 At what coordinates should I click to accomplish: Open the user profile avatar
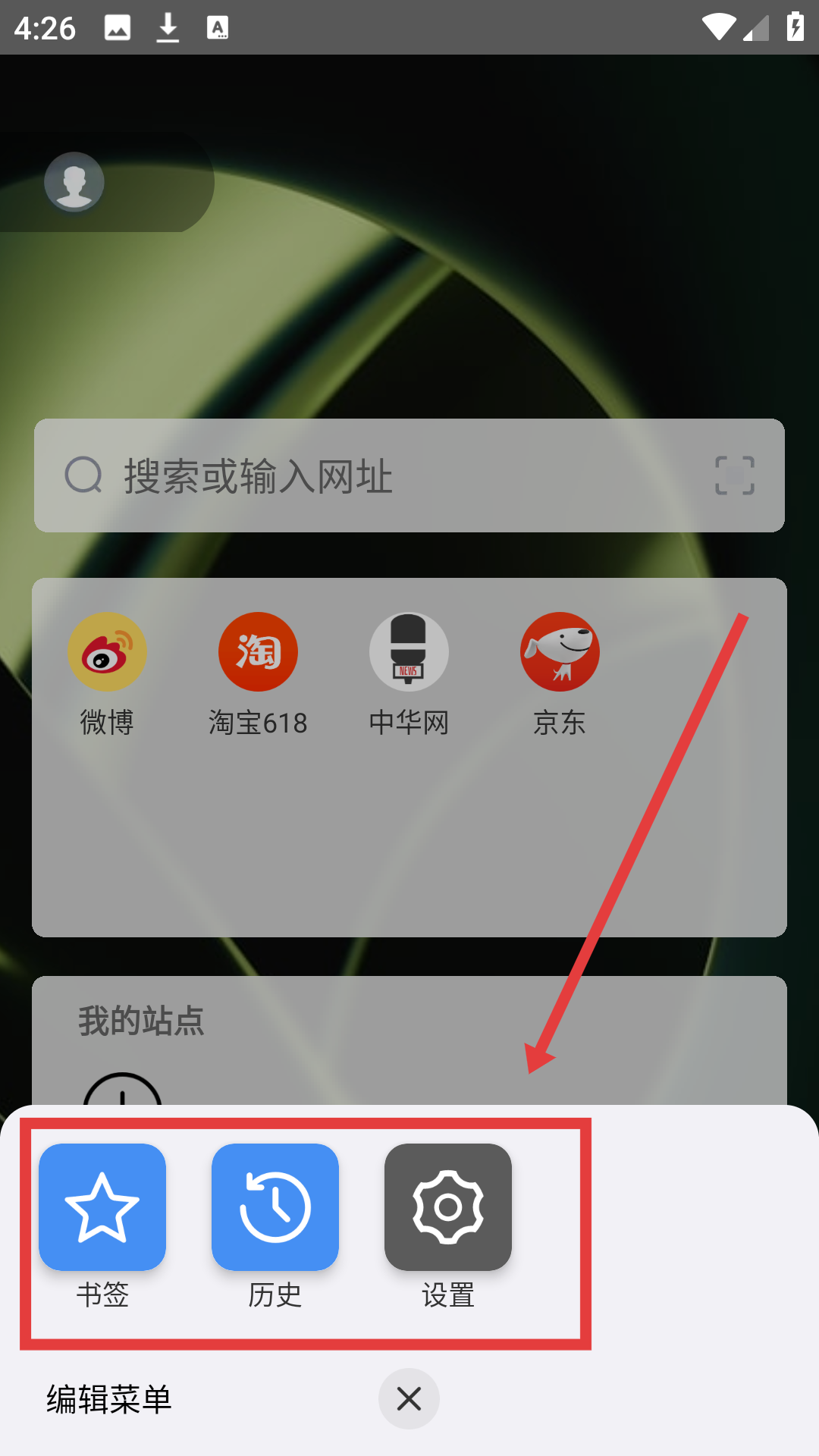tap(74, 182)
